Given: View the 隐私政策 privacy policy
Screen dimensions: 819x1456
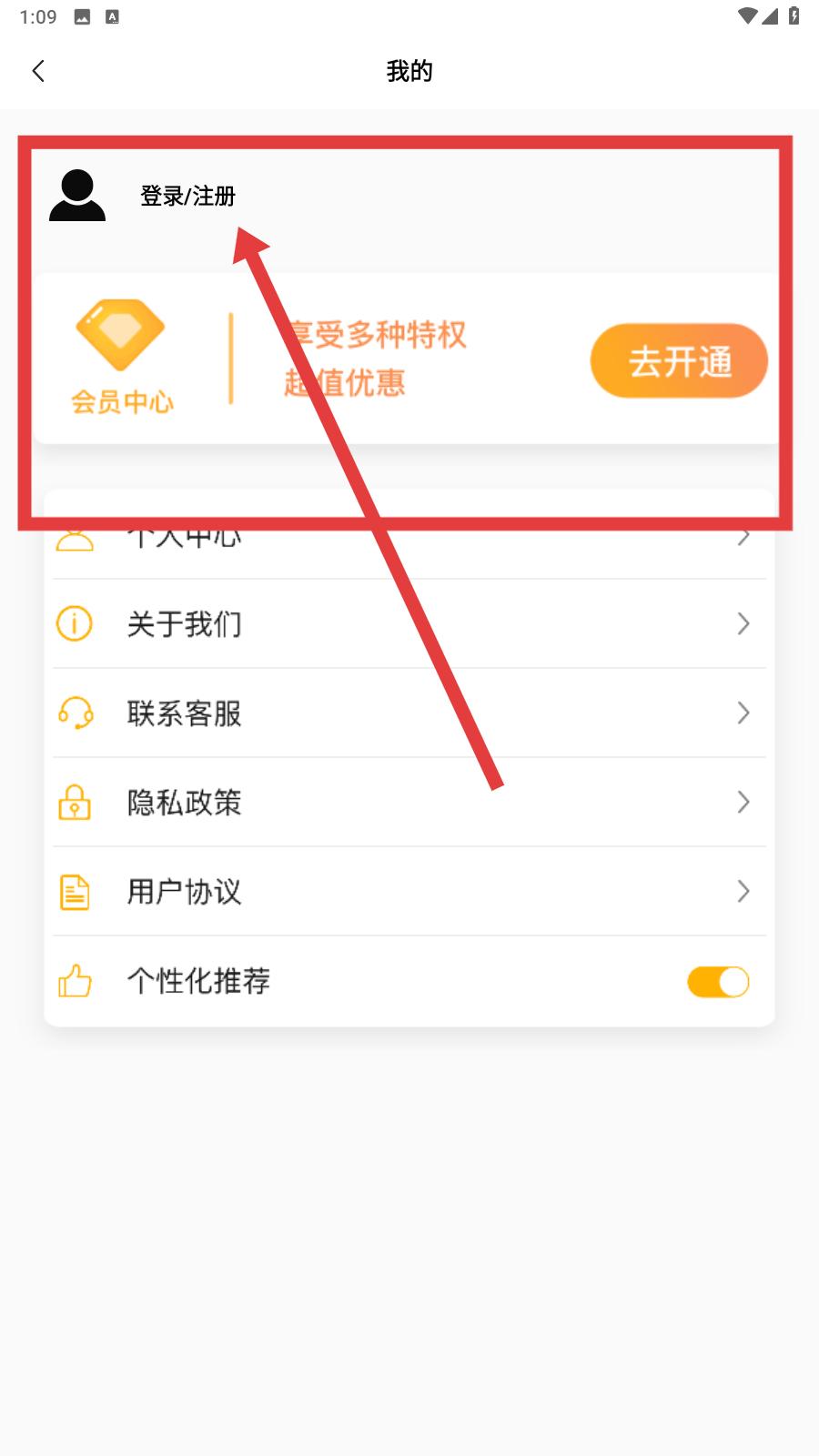Looking at the screenshot, I should 409,803.
